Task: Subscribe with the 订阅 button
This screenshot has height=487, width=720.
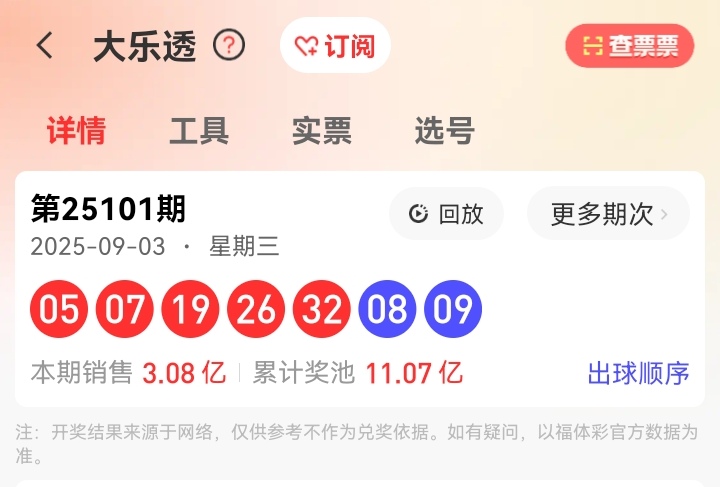Action: coord(335,45)
